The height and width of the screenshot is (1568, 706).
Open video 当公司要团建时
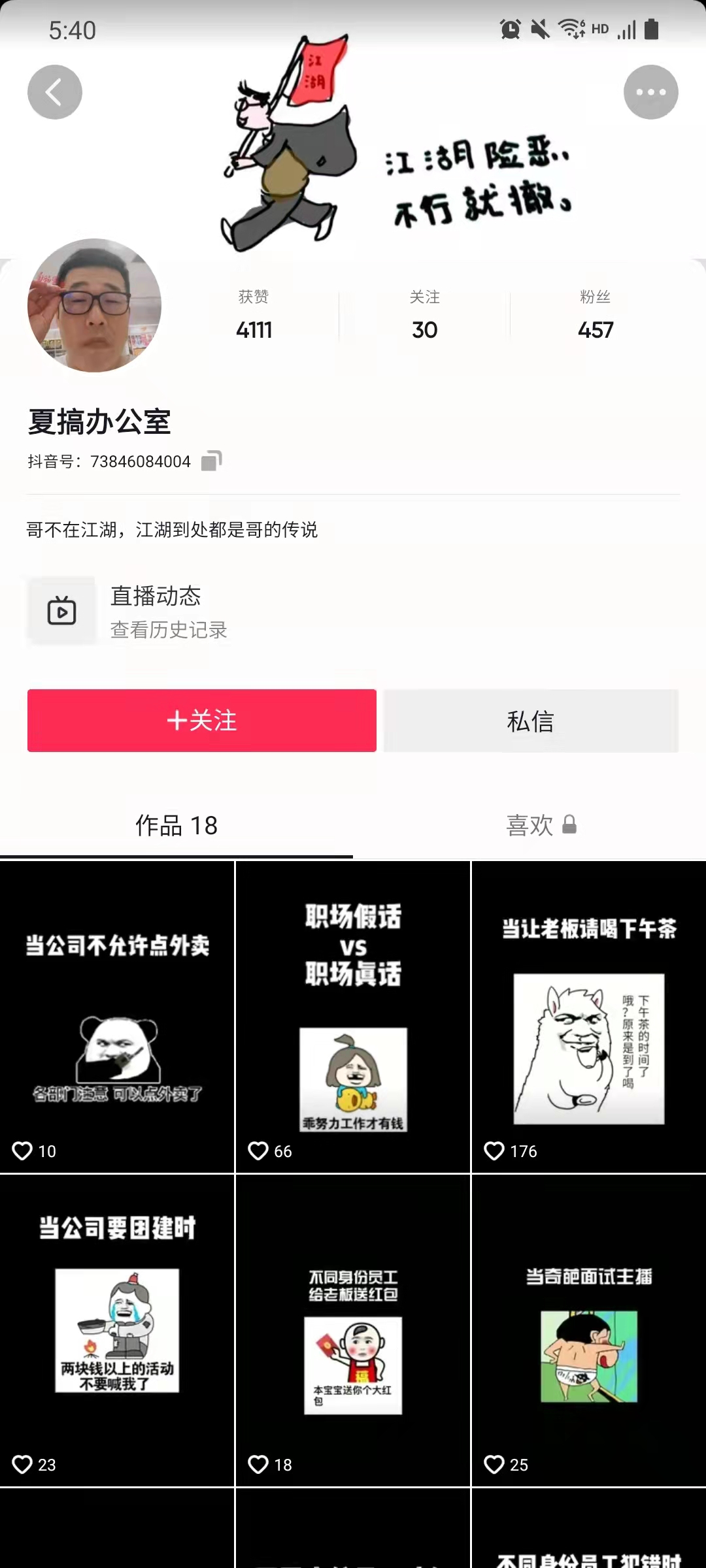click(117, 1330)
